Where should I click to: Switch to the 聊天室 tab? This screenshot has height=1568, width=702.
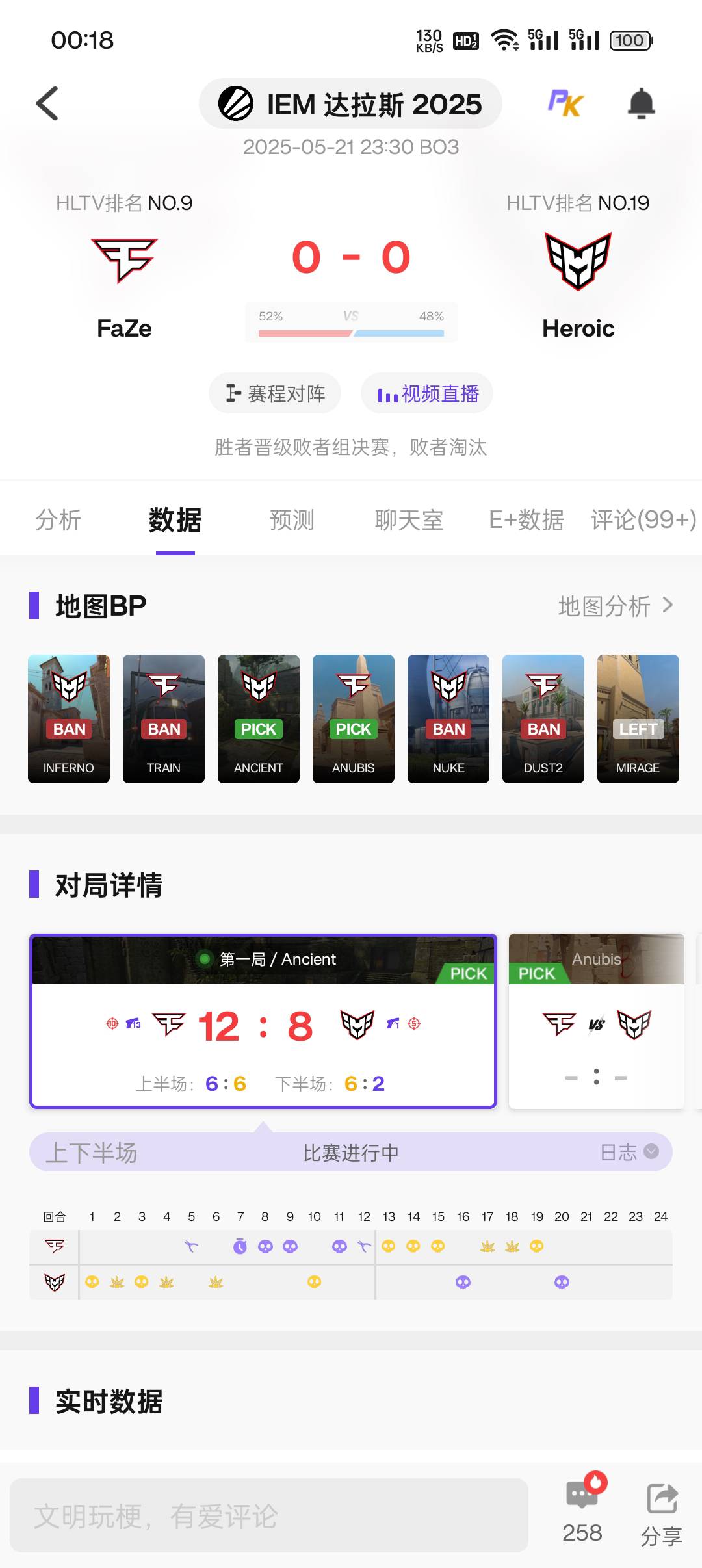click(409, 520)
